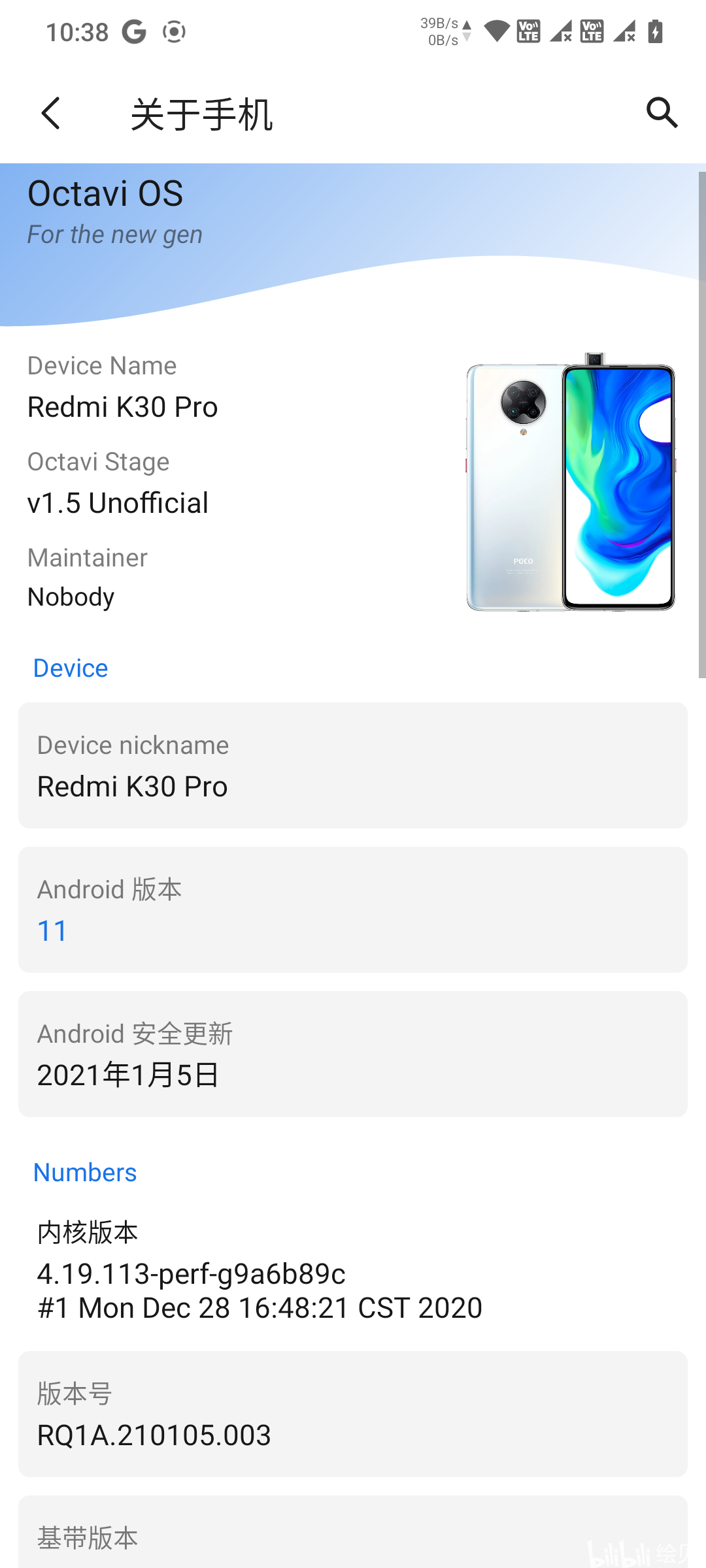
Task: Go back from About phone
Action: 51,114
